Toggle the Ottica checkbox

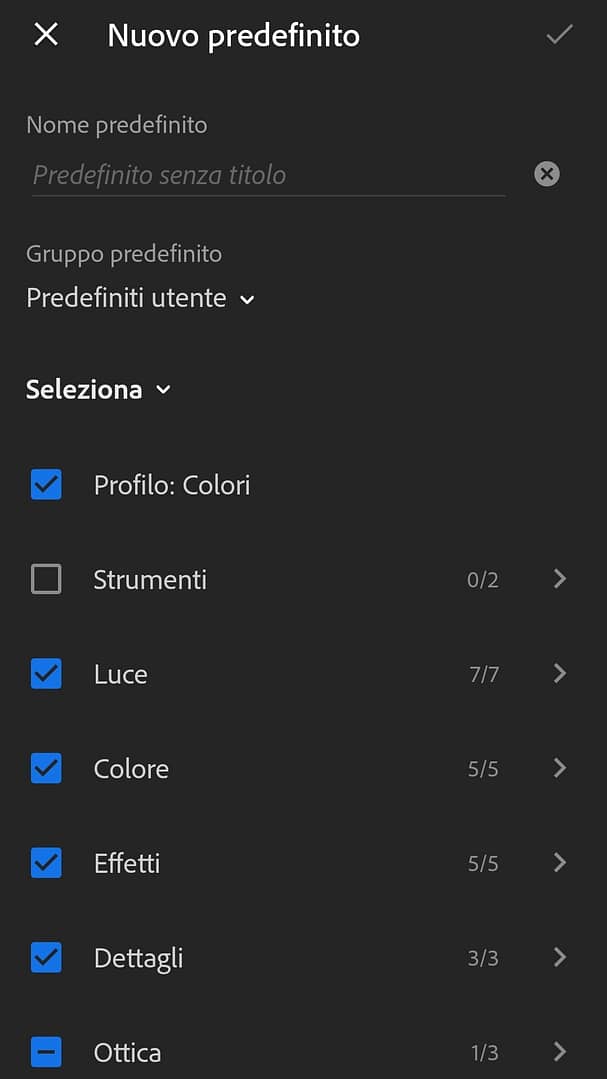click(46, 1051)
